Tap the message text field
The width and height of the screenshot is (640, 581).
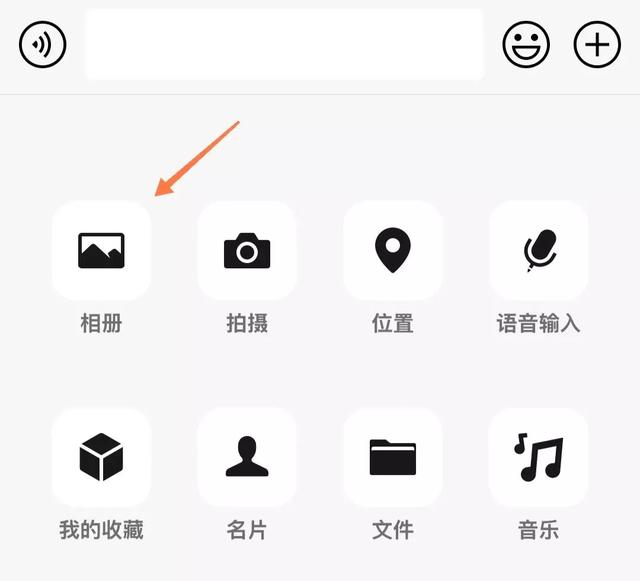point(284,45)
